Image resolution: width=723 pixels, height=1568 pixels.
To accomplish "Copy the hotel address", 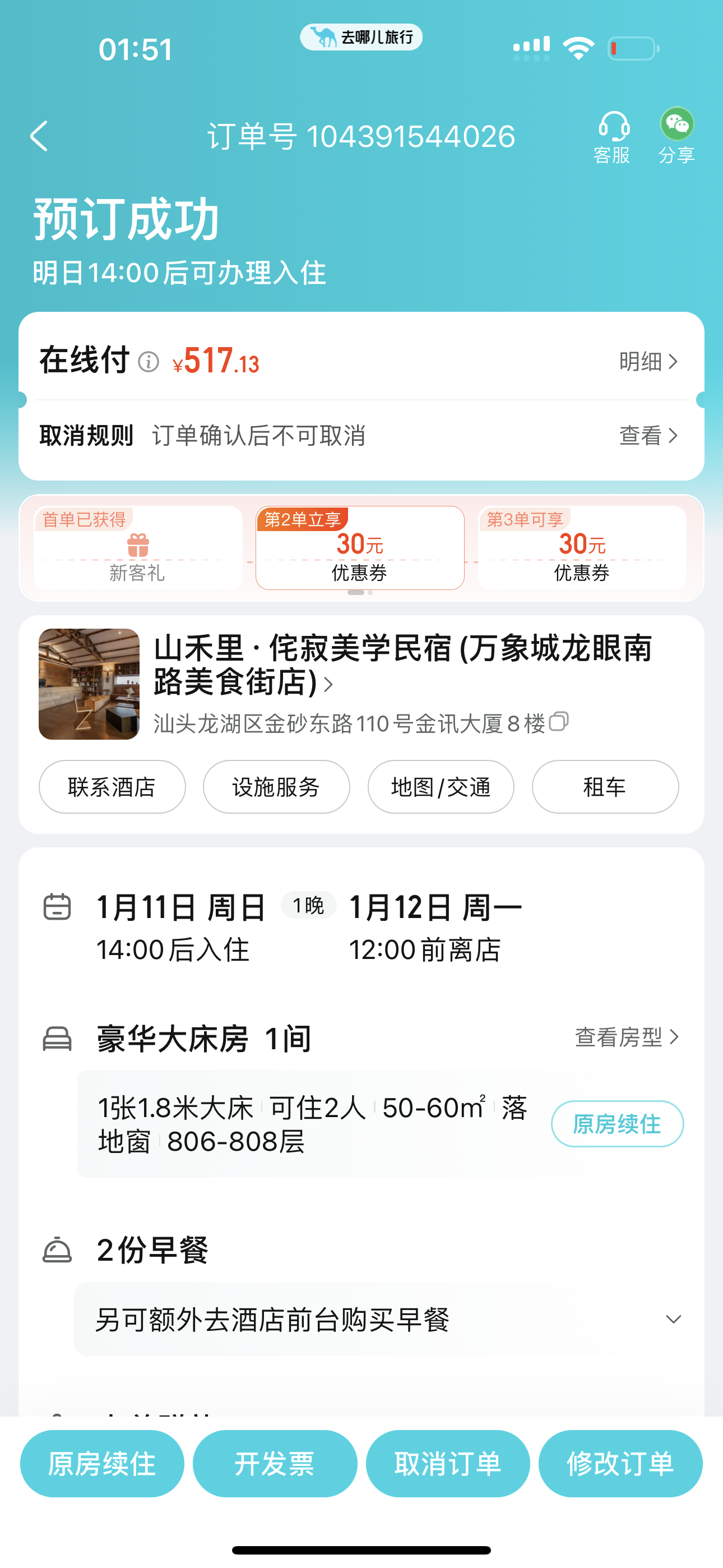I will pyautogui.click(x=559, y=722).
